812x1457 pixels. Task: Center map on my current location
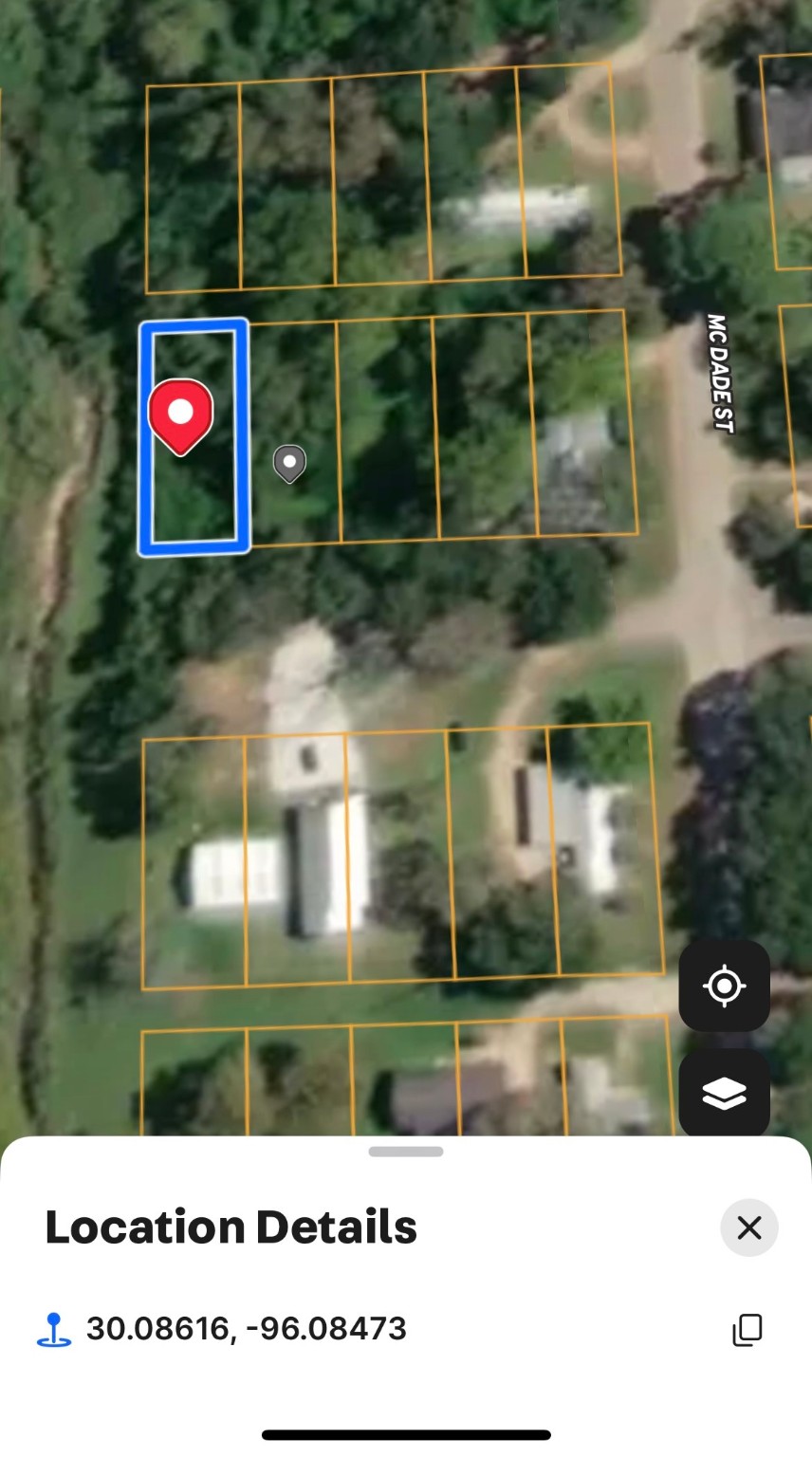[724, 987]
